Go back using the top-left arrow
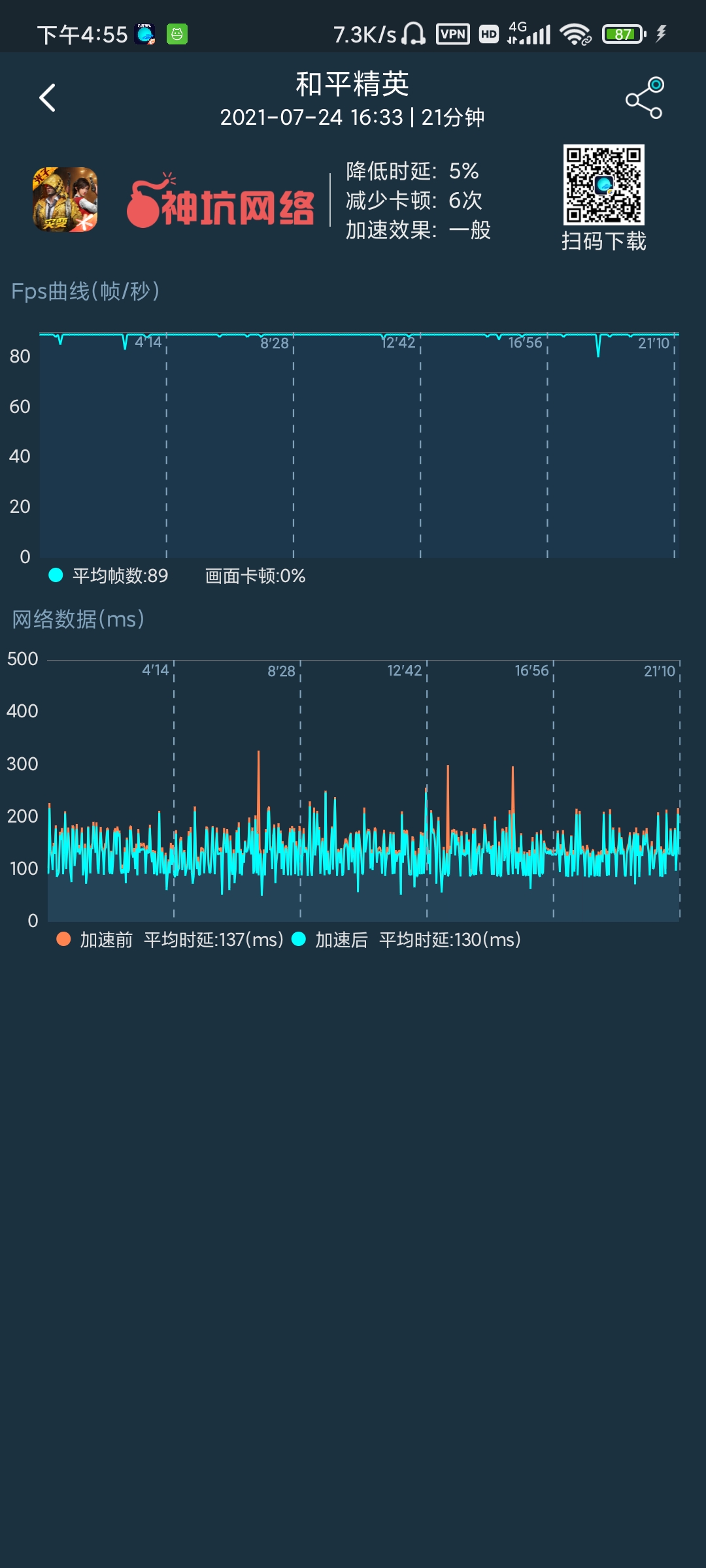The height and width of the screenshot is (1568, 706). point(47,98)
